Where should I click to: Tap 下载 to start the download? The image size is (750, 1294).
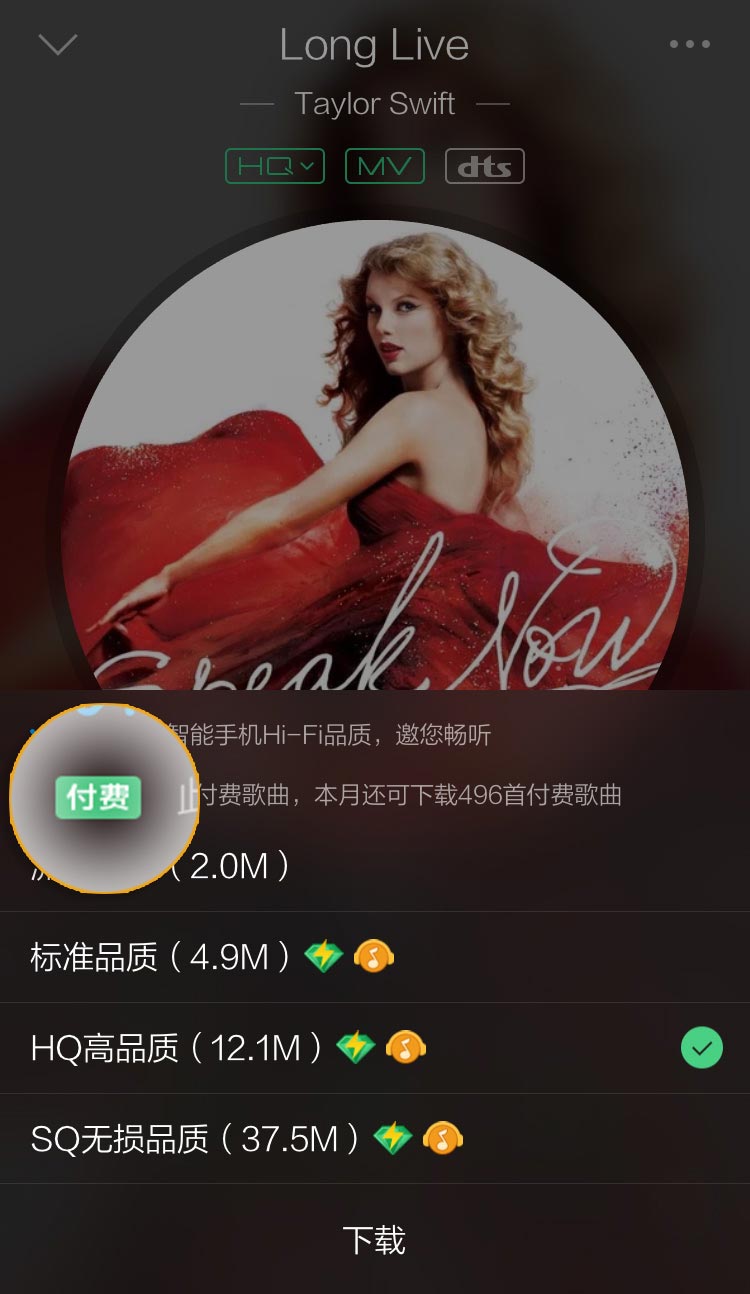375,1240
